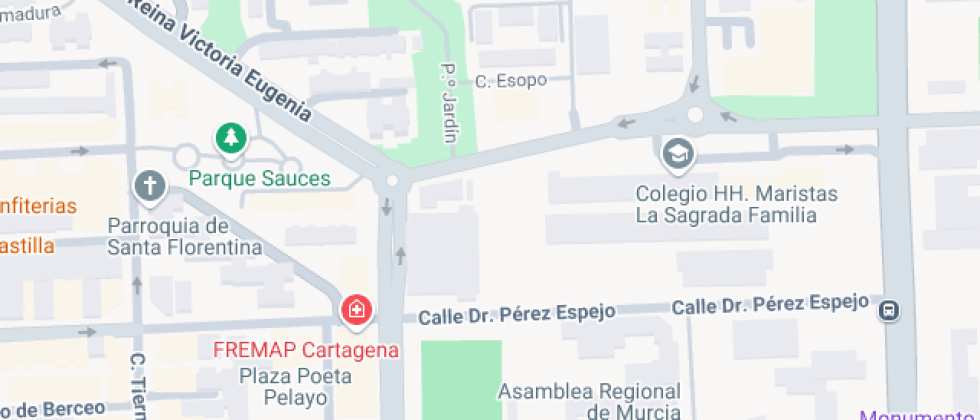
Task: Tap the FREMAP Cartagena medical marker
Action: (356, 309)
